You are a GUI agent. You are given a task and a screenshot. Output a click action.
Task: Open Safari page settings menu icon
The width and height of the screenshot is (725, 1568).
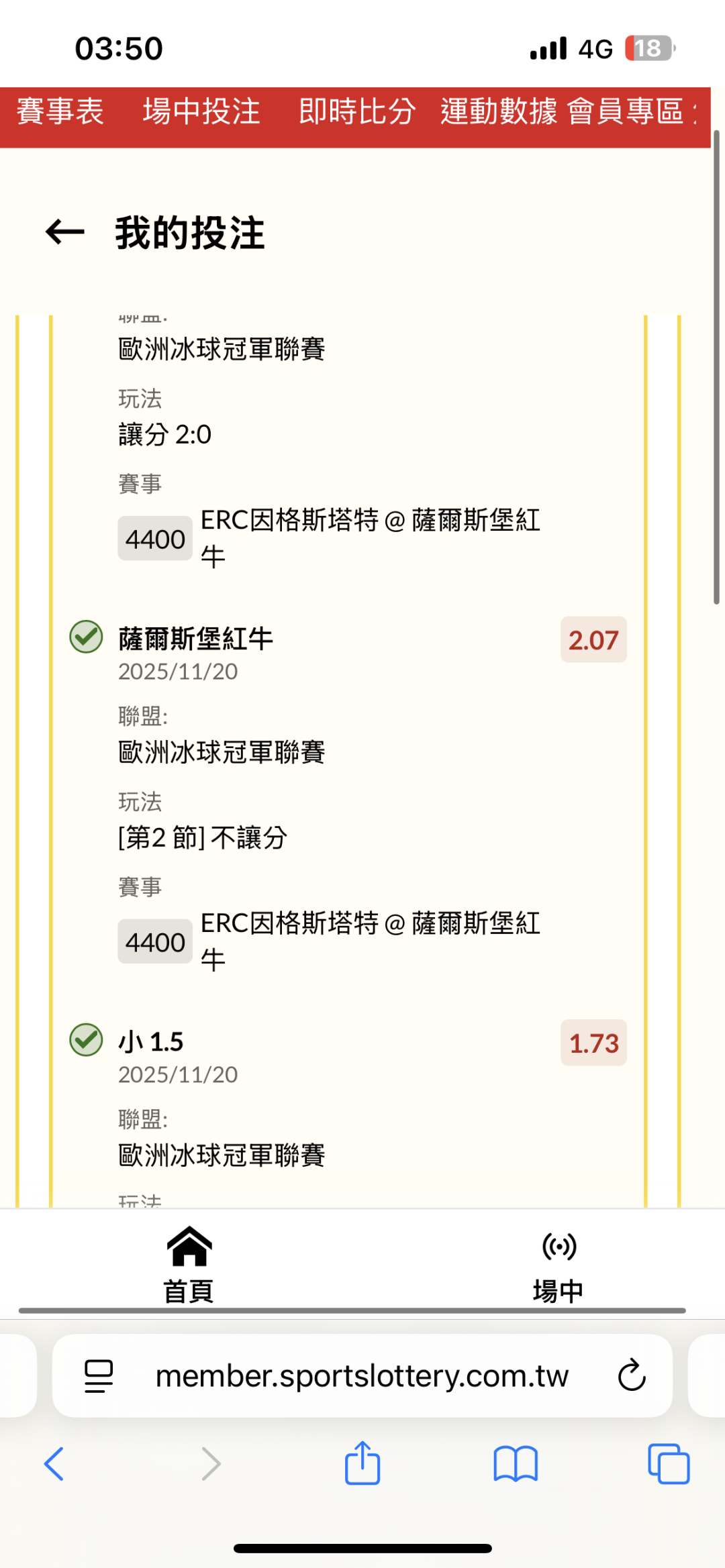(x=99, y=1375)
